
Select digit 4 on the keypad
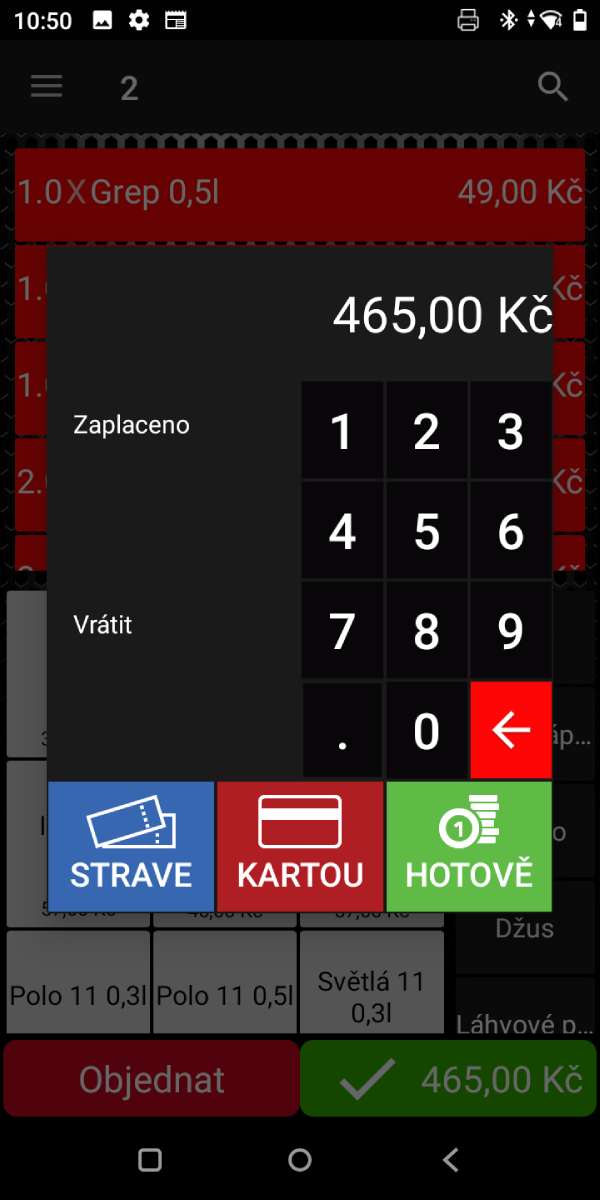pyautogui.click(x=342, y=531)
